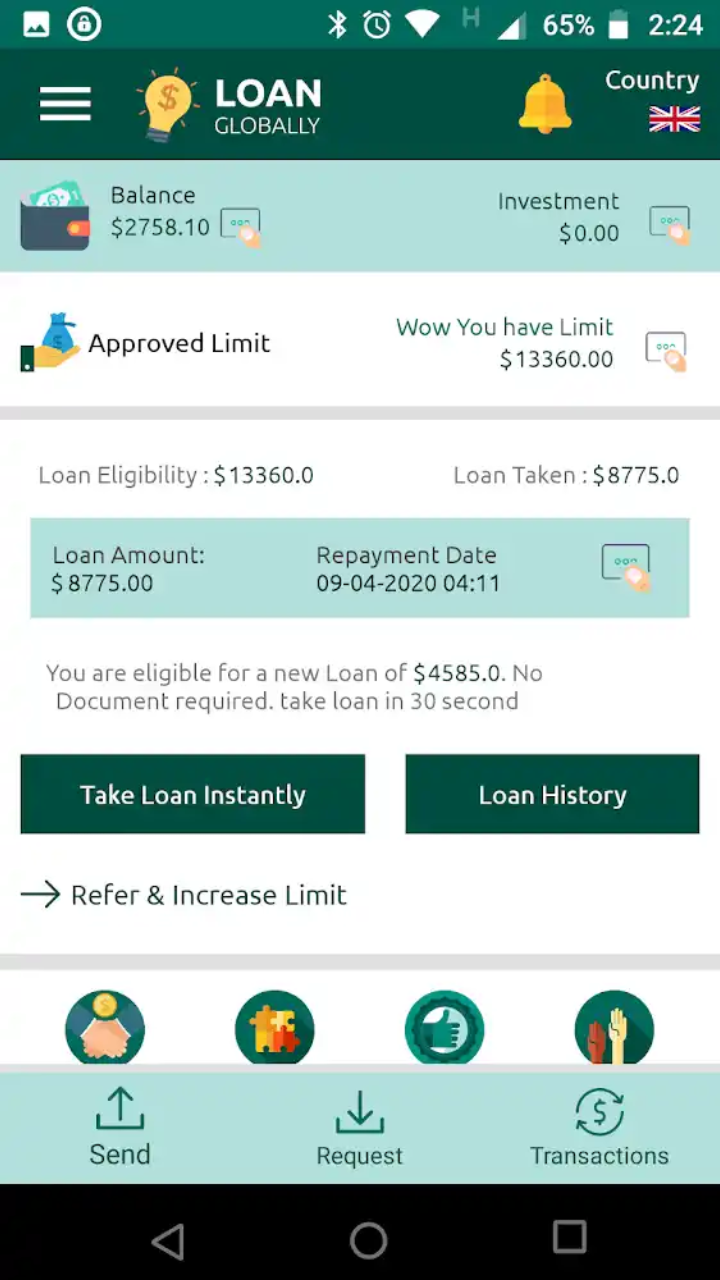Go back with the system back button
The height and width of the screenshot is (1280, 720).
(x=167, y=1240)
